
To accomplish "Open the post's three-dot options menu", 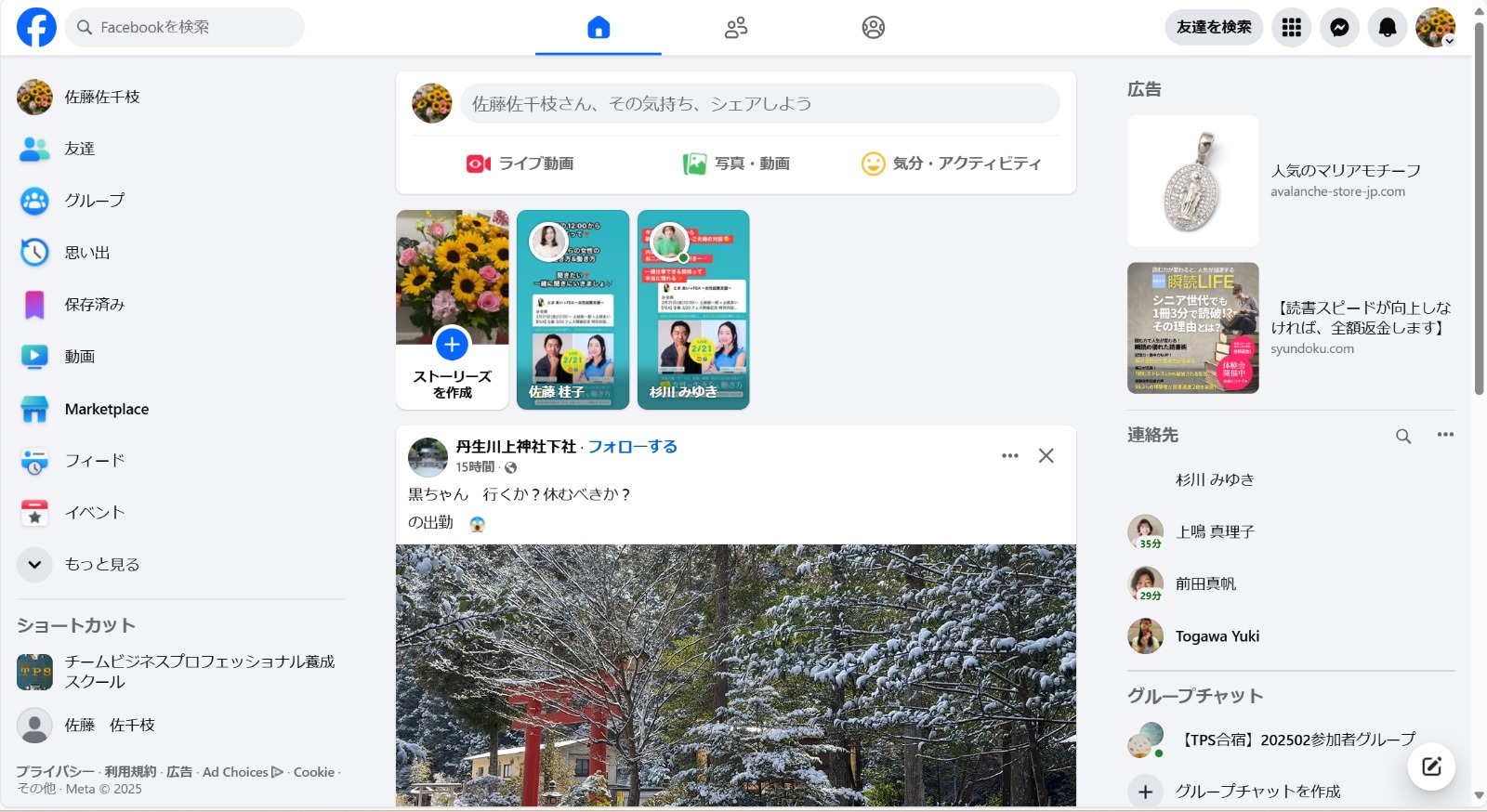I will pyautogui.click(x=1010, y=455).
